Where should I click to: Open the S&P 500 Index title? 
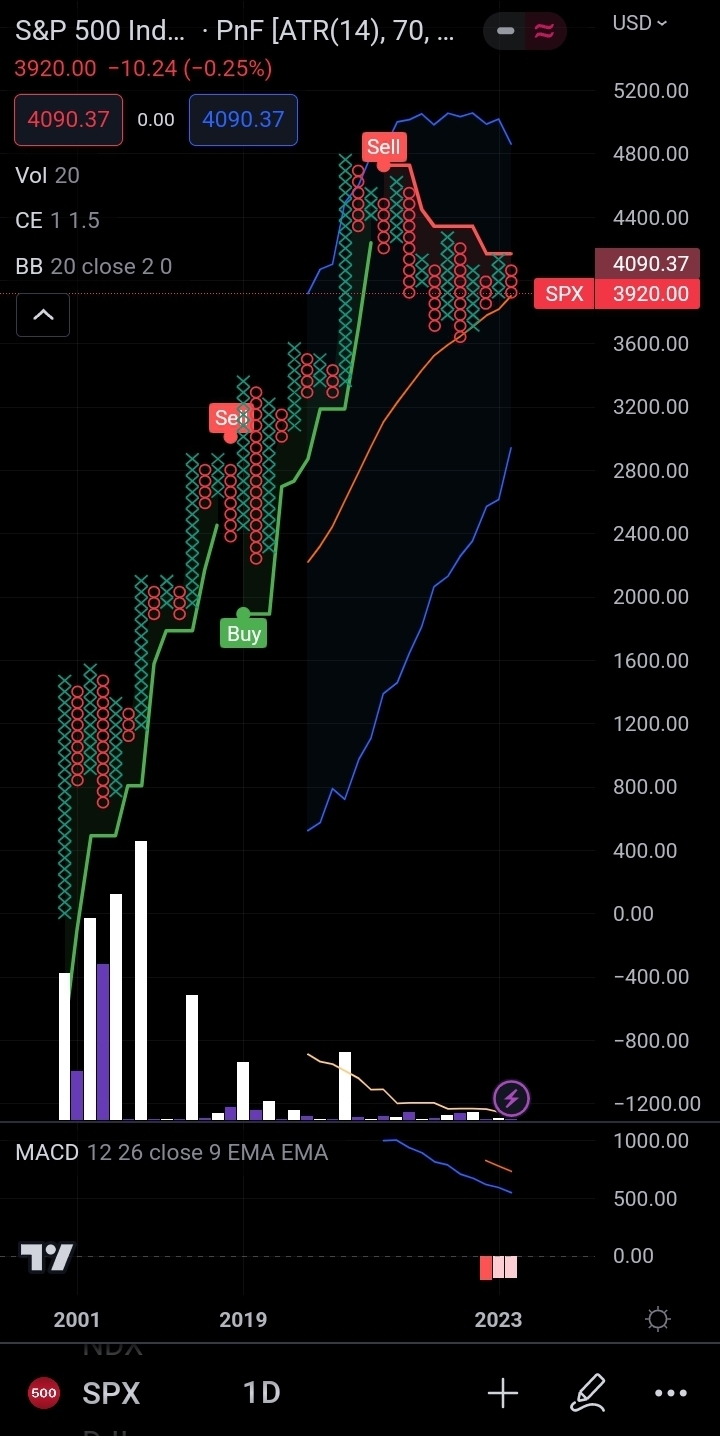point(100,31)
